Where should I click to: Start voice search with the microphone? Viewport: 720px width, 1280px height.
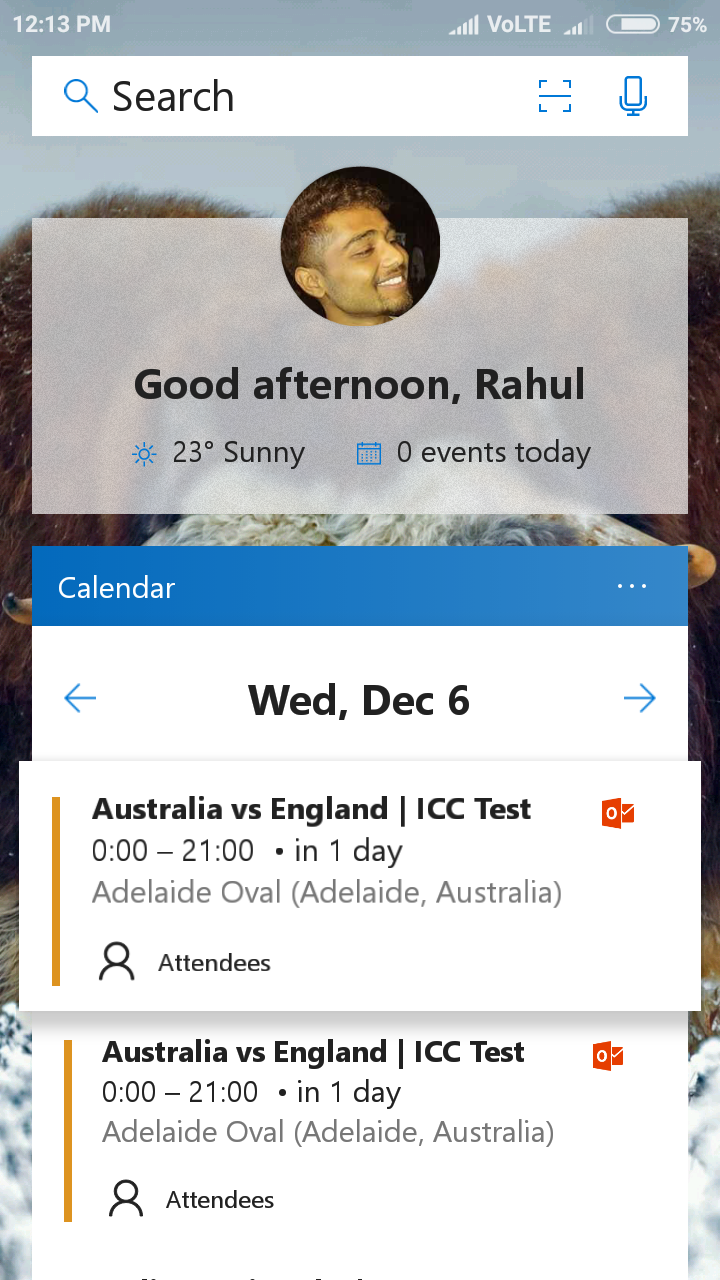click(633, 96)
